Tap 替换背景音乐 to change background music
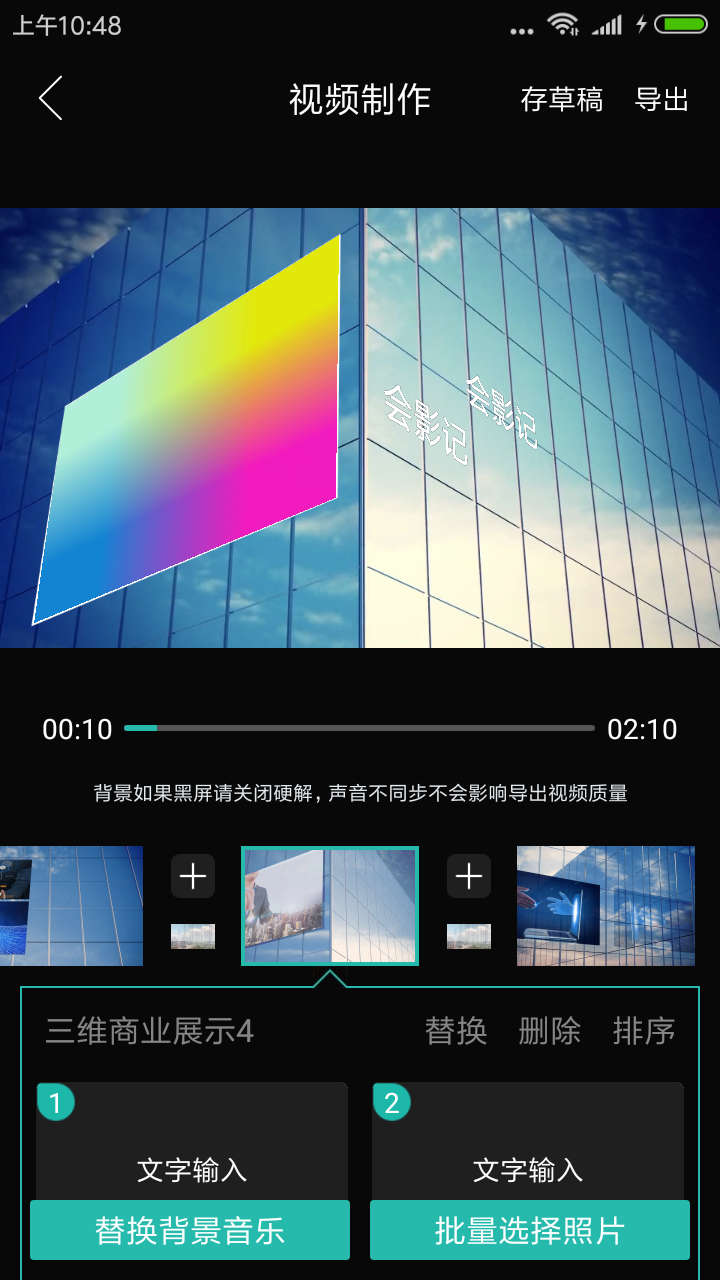 tap(190, 1230)
